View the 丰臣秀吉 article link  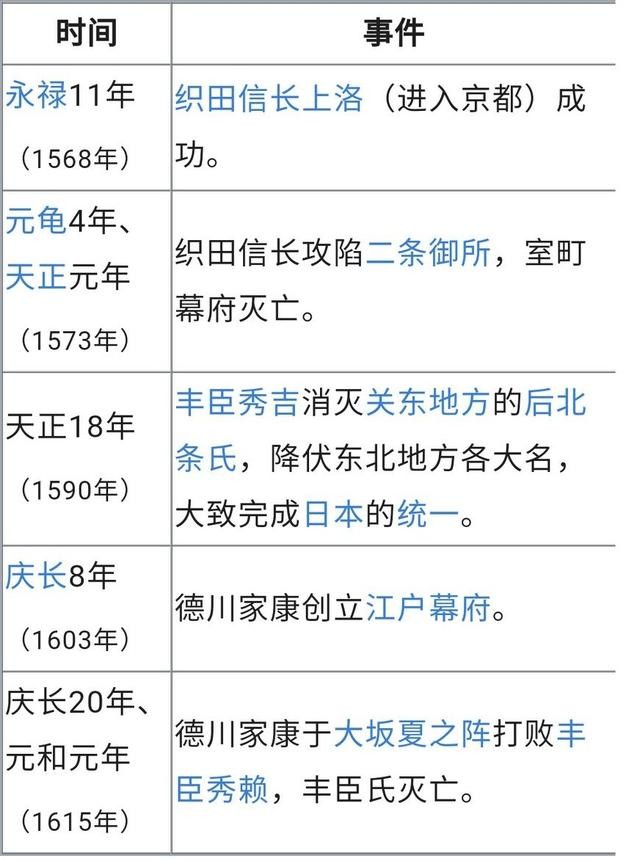click(237, 404)
